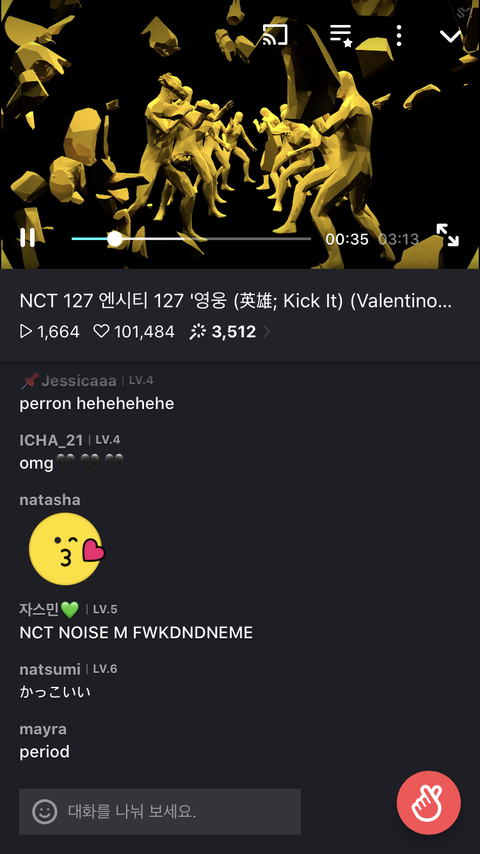Expand the video to fullscreen
The width and height of the screenshot is (480, 854).
pos(447,235)
